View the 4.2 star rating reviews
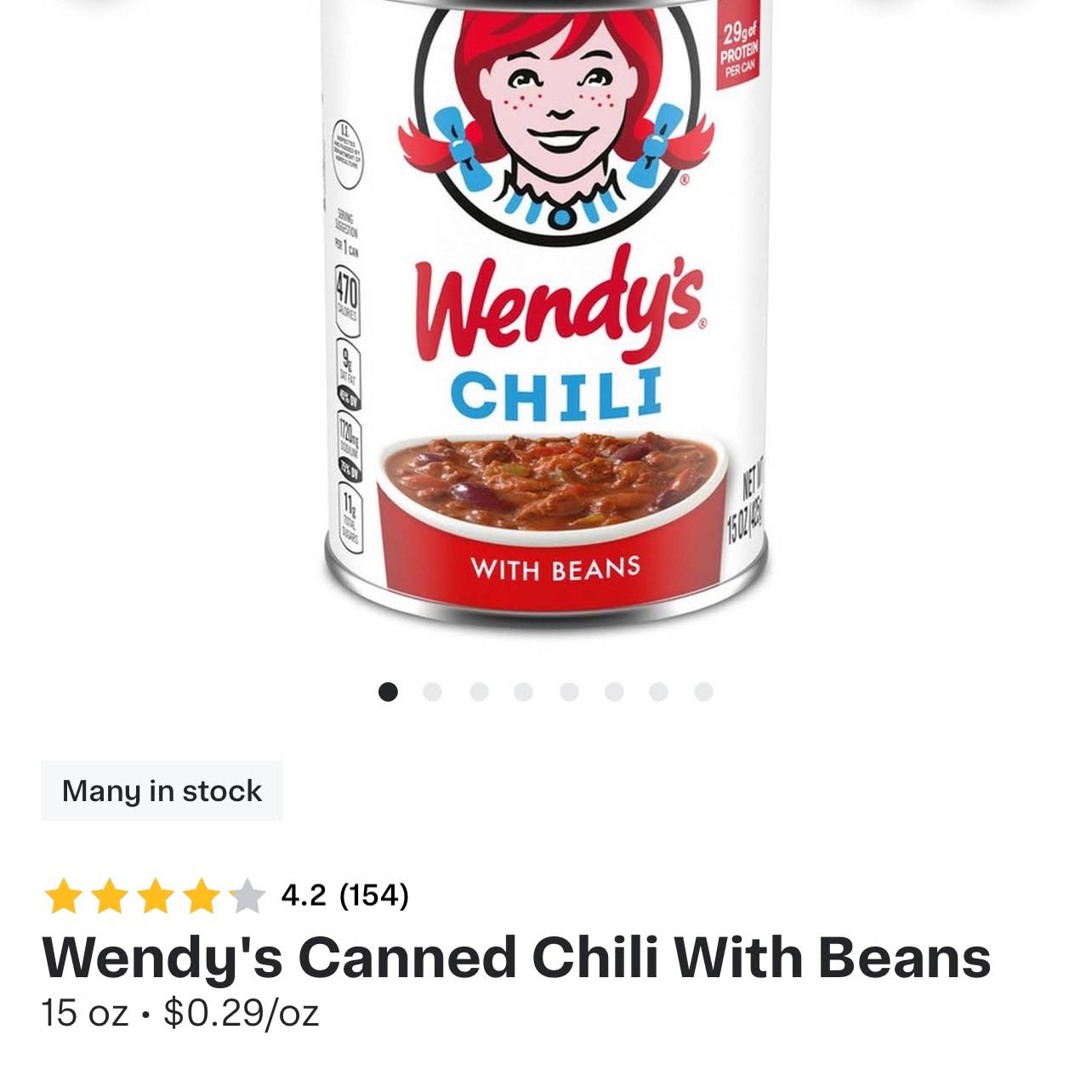The image size is (1092, 1092). tap(226, 896)
